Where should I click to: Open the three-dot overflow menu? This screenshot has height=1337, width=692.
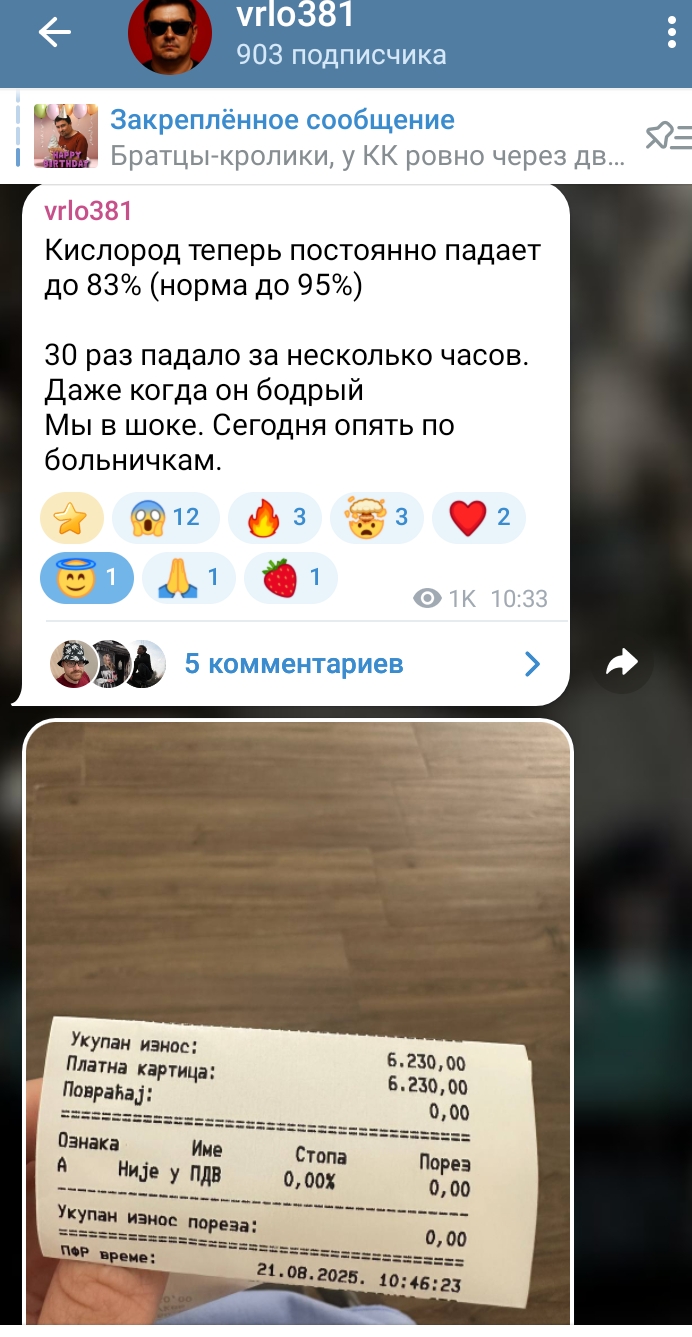(672, 34)
